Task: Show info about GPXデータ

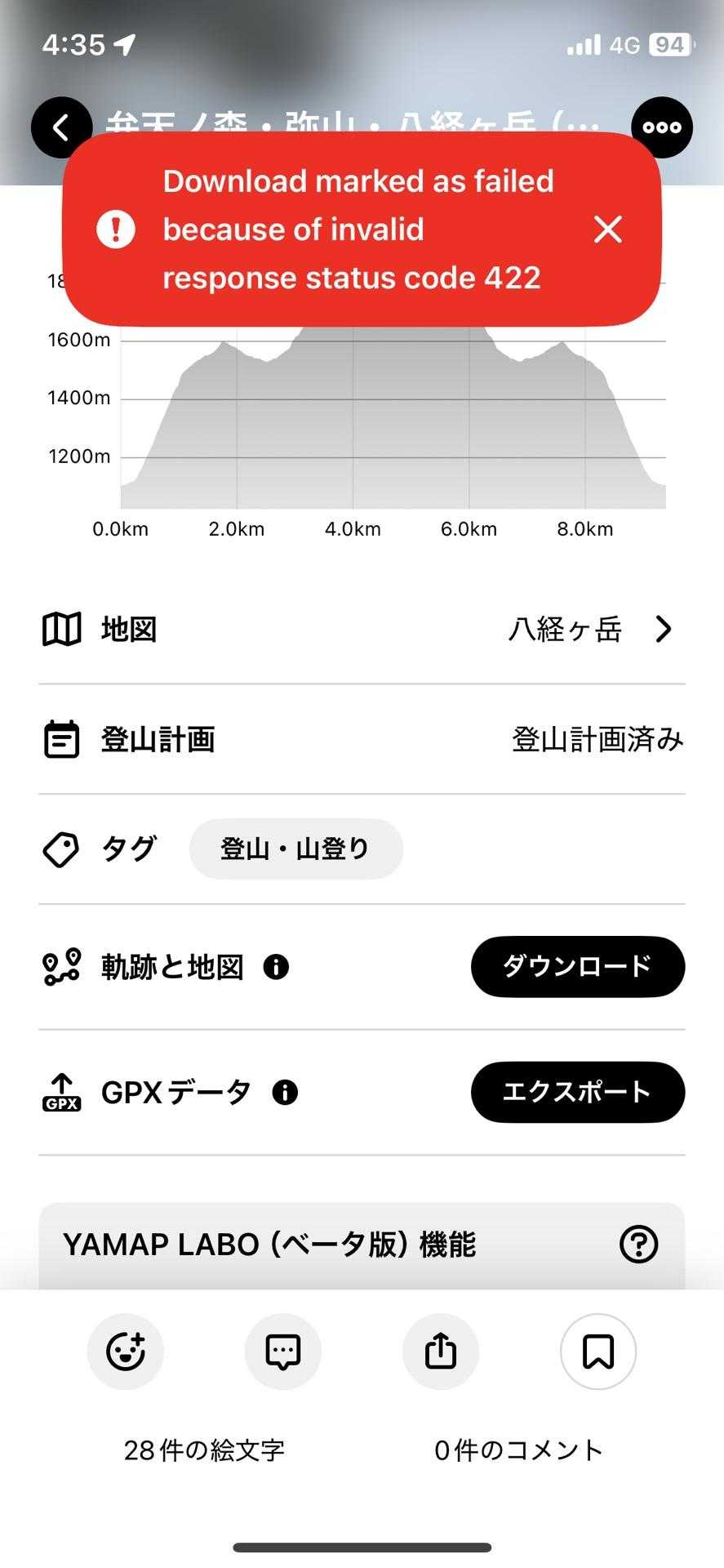Action: point(285,1093)
